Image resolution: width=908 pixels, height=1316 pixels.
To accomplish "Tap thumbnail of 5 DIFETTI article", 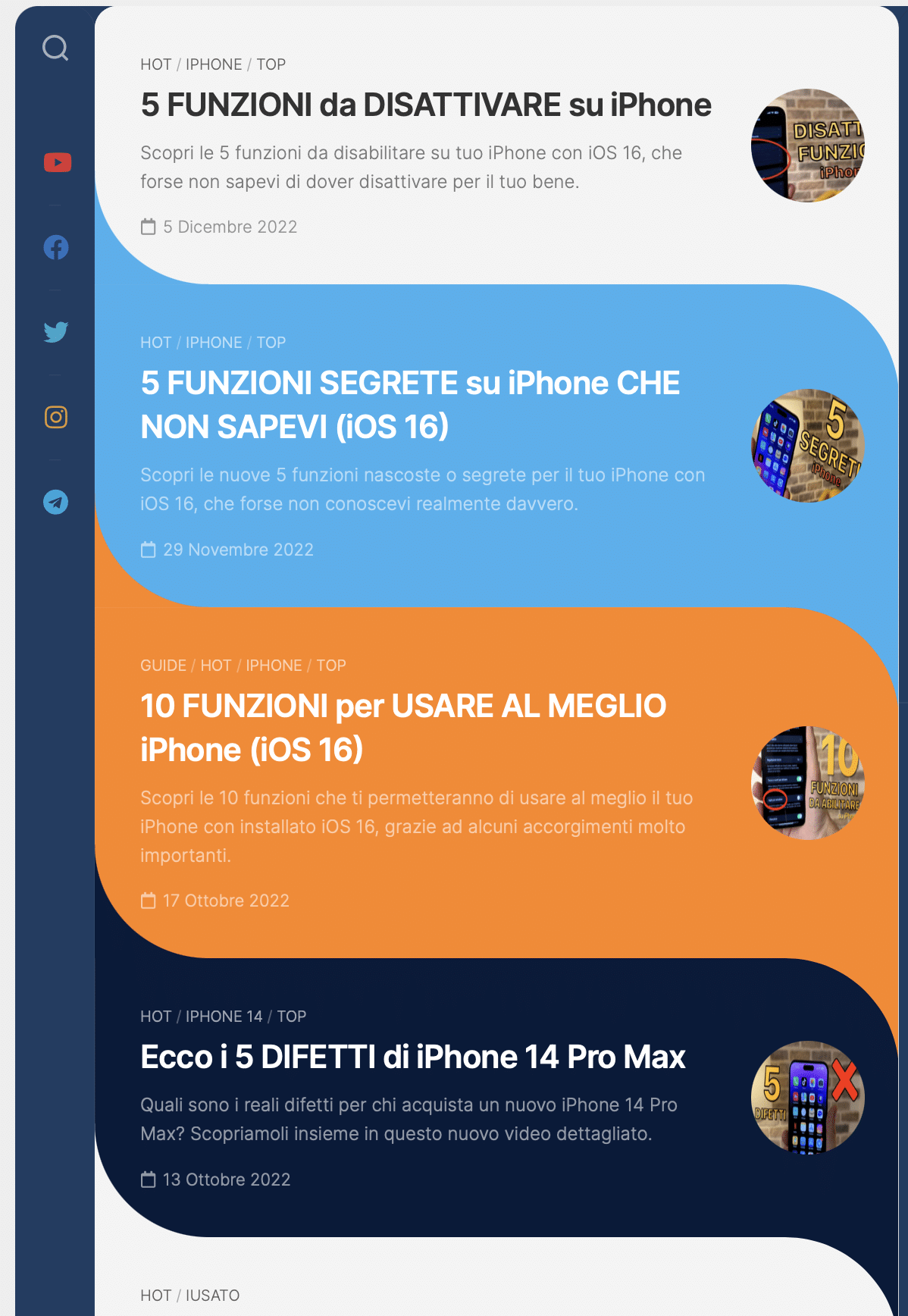I will tap(807, 1097).
